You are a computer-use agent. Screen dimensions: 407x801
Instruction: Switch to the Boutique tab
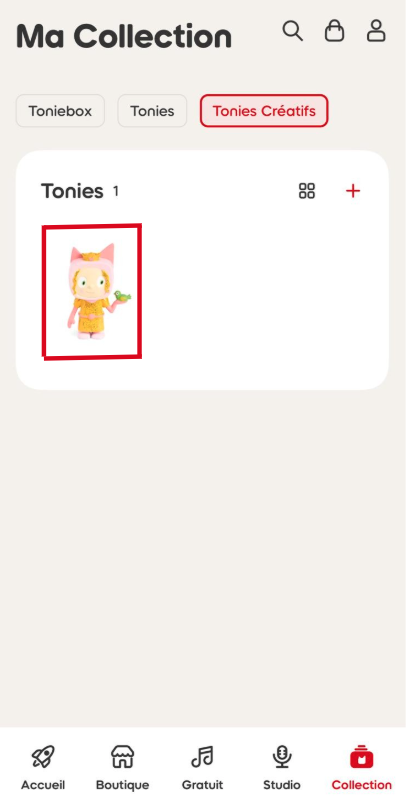pos(123,768)
